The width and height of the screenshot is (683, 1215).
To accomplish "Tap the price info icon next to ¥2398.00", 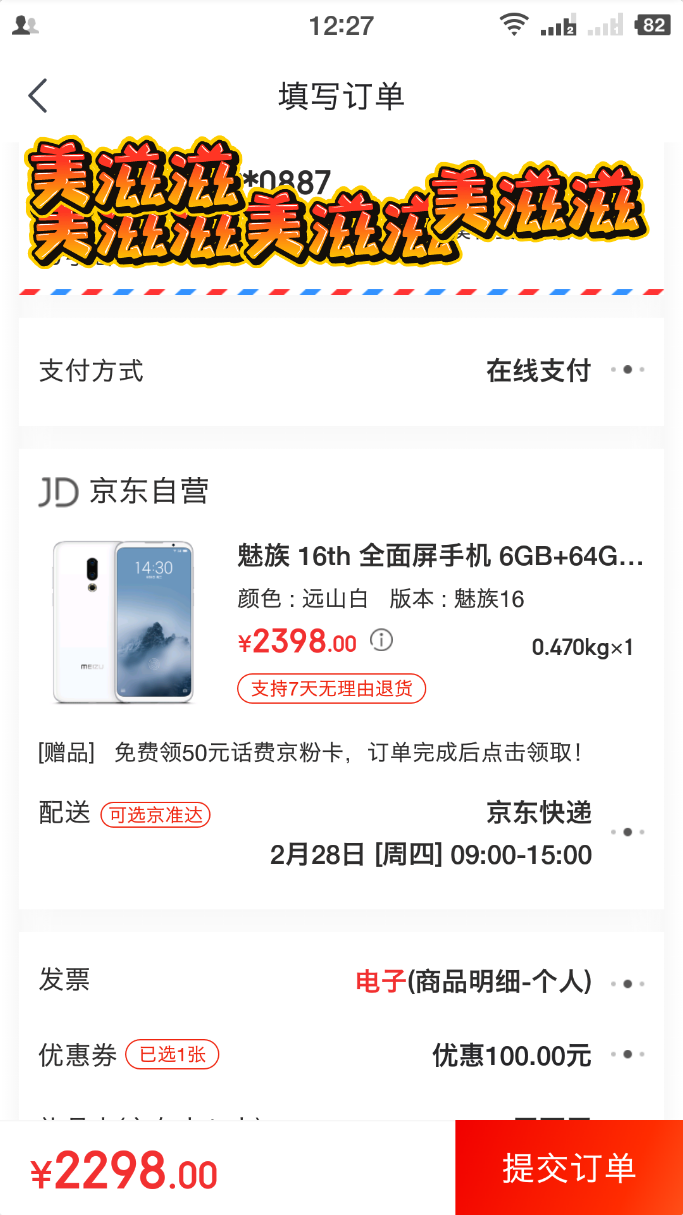I will pos(381,640).
